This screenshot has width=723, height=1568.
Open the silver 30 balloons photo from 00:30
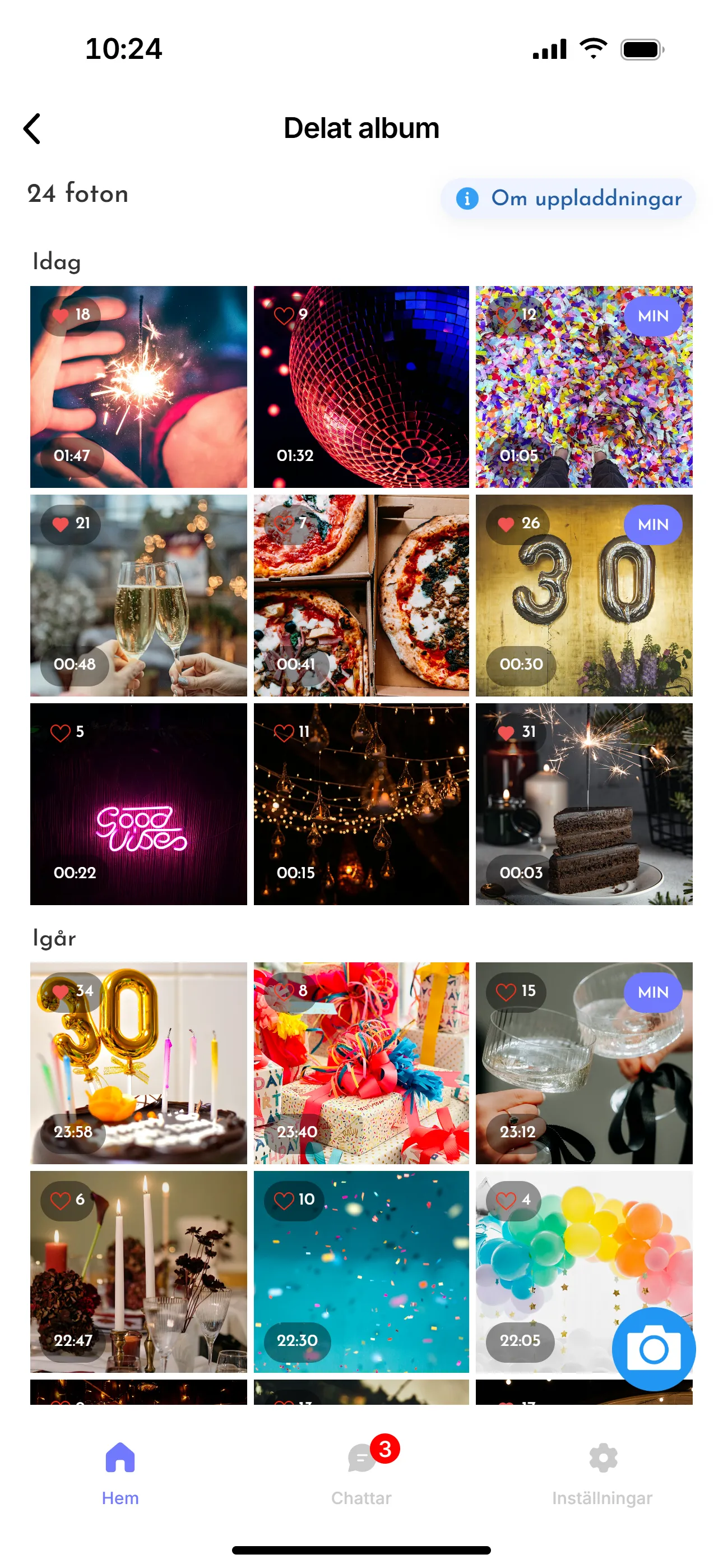click(x=584, y=596)
